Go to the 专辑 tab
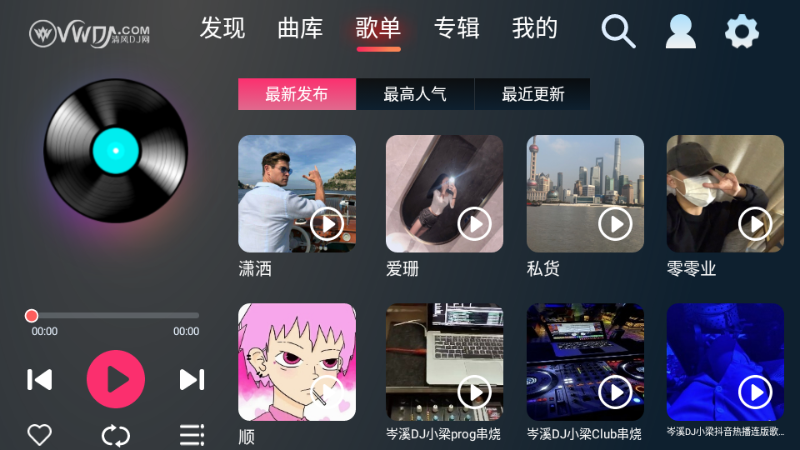This screenshot has height=450, width=800. click(457, 29)
